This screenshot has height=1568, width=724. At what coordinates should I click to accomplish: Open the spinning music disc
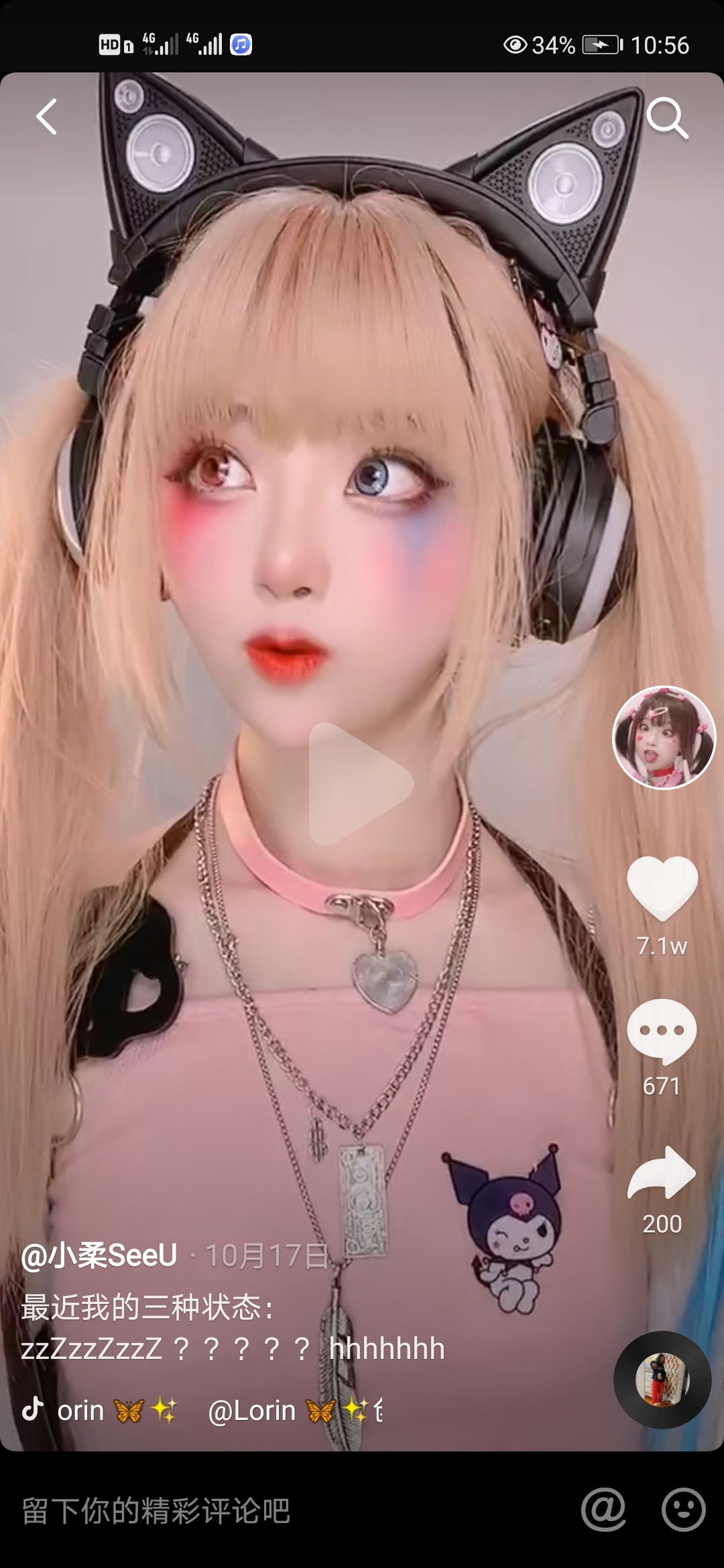[x=662, y=1379]
